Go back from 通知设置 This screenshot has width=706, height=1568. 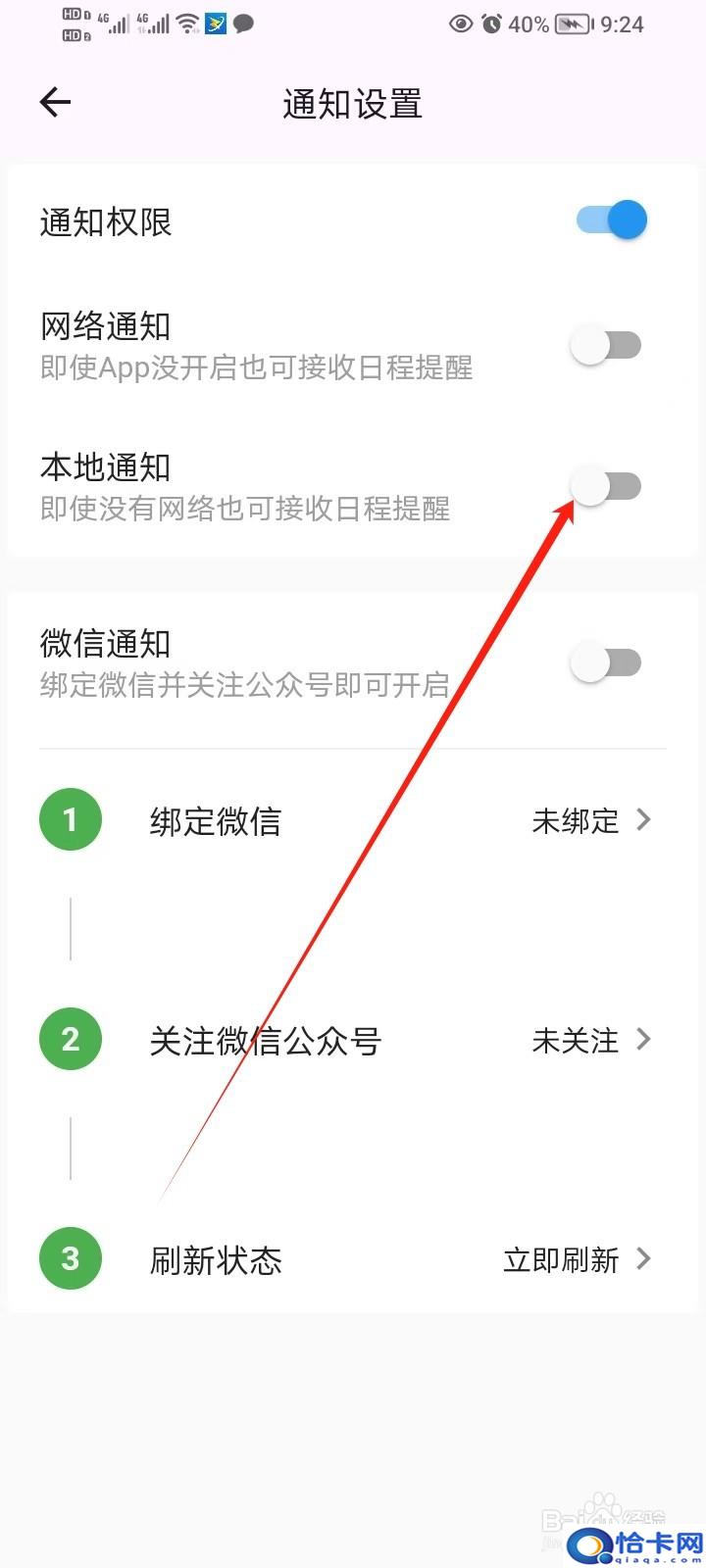coord(56,102)
